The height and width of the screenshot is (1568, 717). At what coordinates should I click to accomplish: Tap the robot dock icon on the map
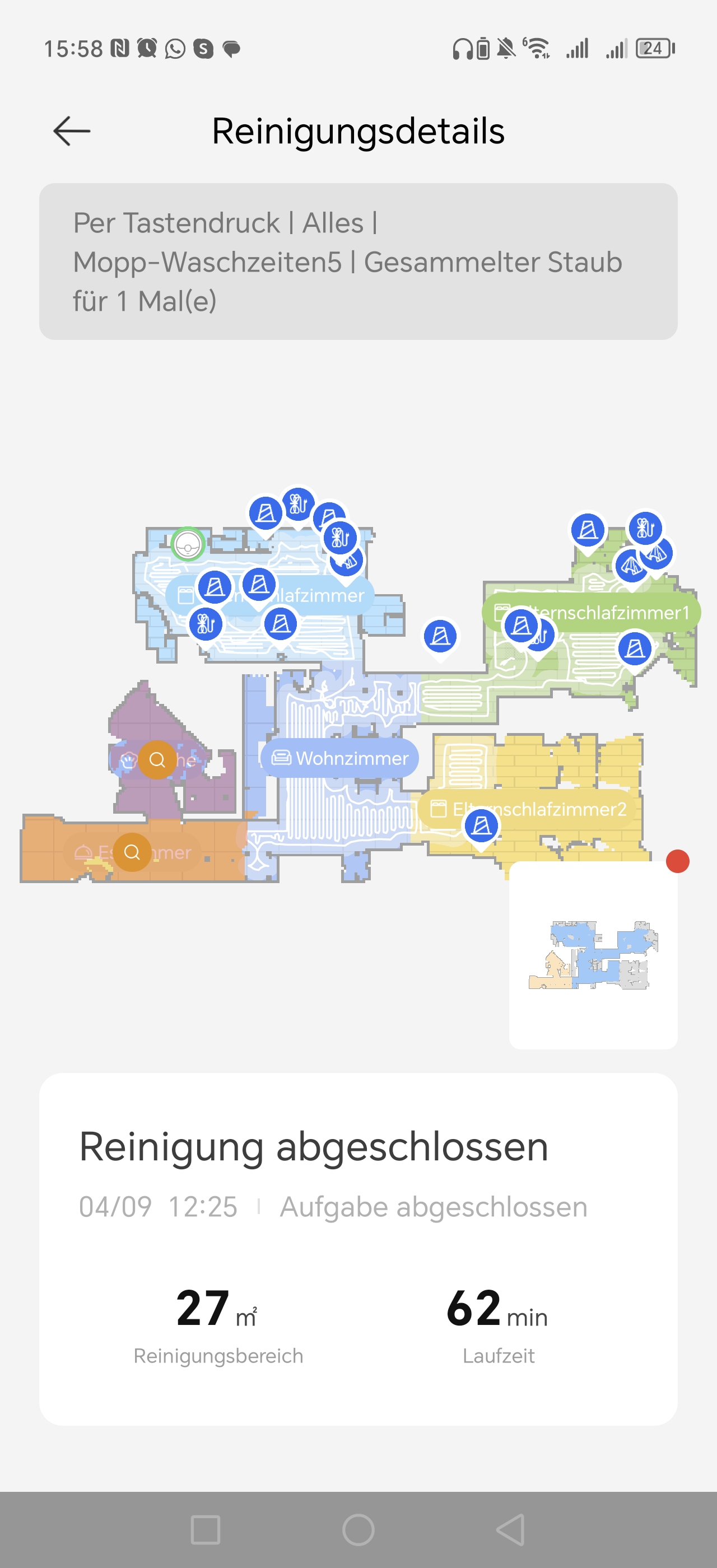[188, 544]
